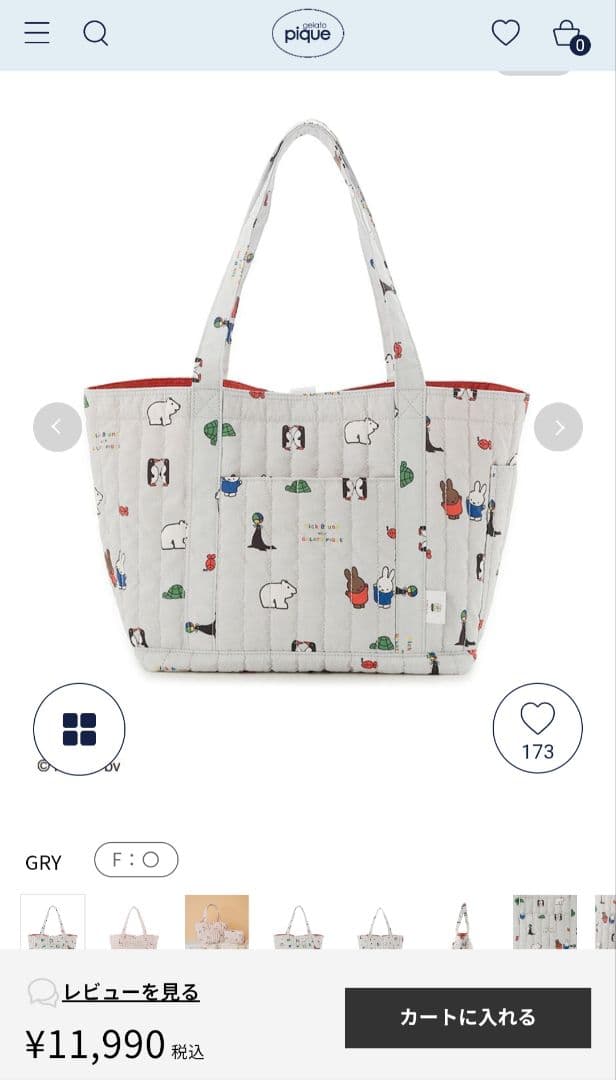View the orange background styled photo thumbnail
The image size is (616, 1080).
point(217,923)
